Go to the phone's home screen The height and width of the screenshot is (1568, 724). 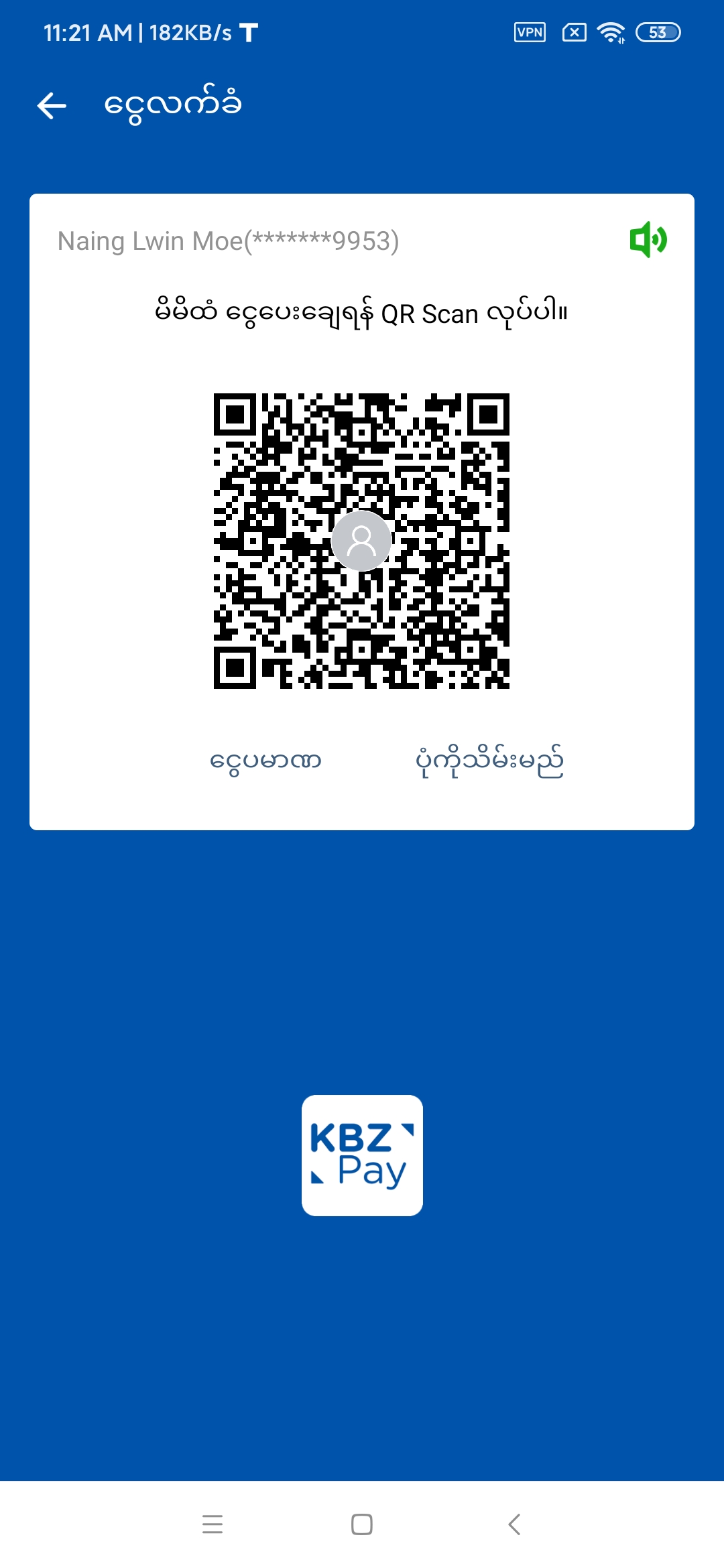tap(362, 1524)
